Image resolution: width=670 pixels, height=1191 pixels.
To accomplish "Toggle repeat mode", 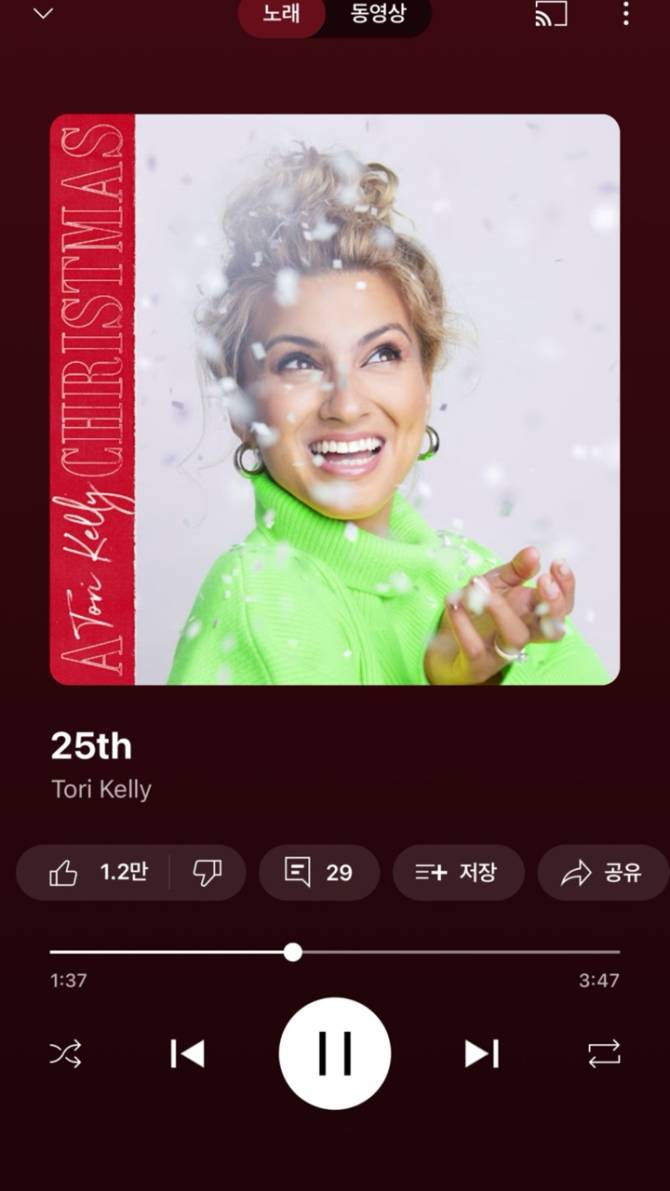I will tap(604, 1053).
